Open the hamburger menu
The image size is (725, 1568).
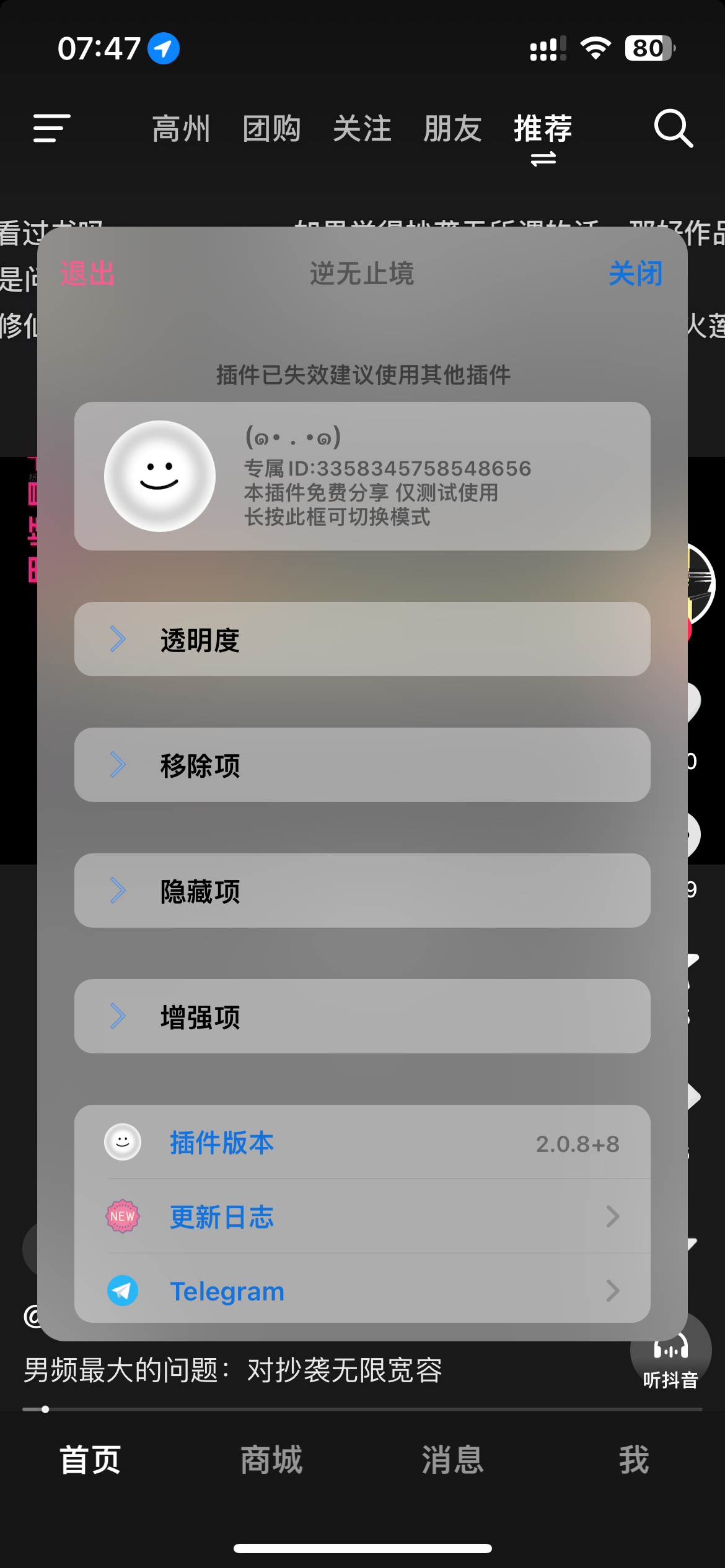click(50, 128)
